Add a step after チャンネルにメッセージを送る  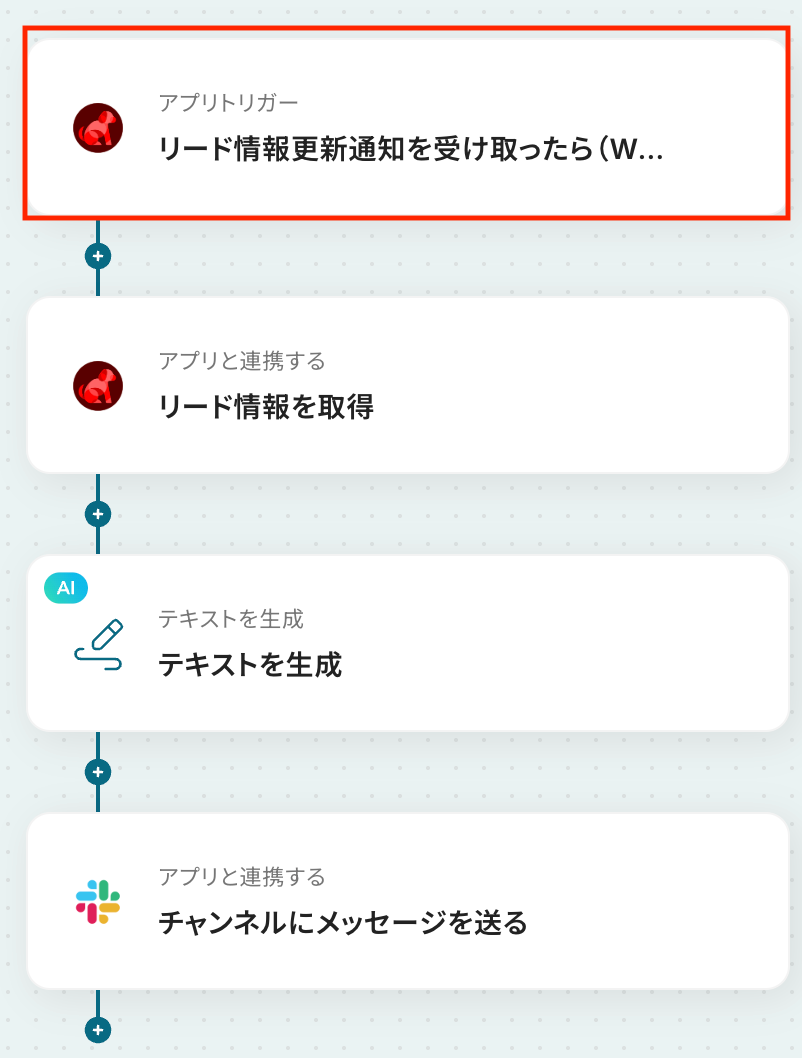point(98,1029)
